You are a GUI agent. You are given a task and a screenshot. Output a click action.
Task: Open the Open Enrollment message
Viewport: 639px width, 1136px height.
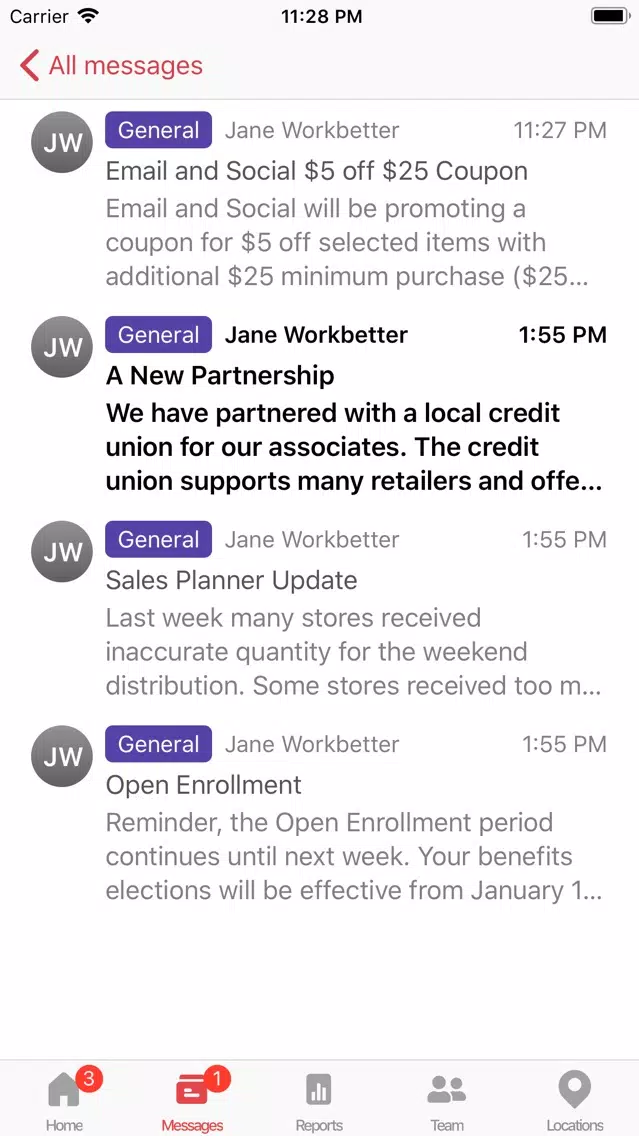click(x=320, y=816)
